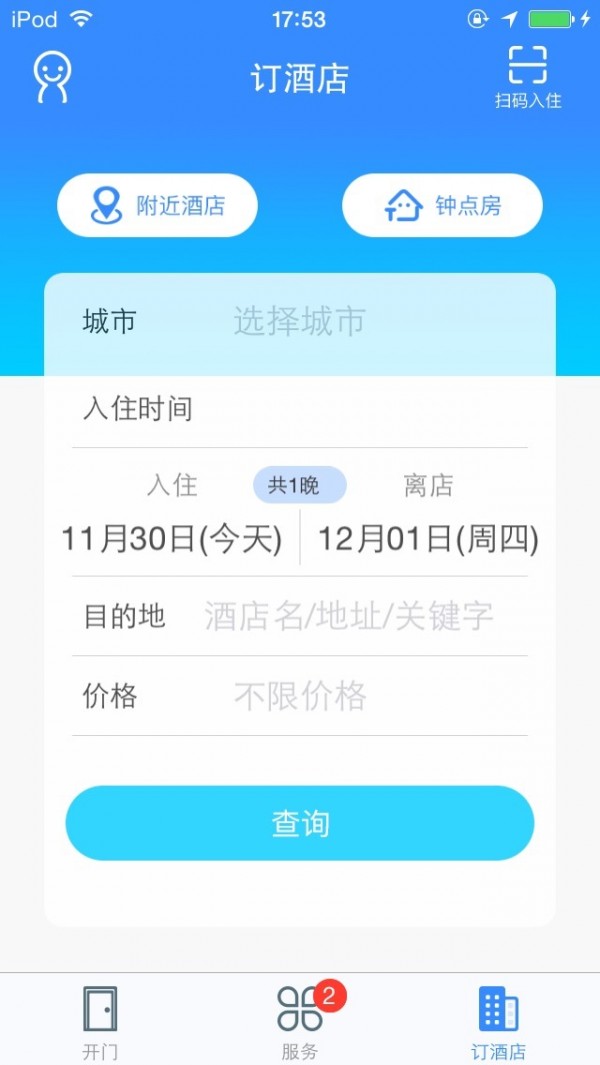This screenshot has width=600, height=1065.
Task: Select the 订酒店 tab
Action: click(498, 1022)
